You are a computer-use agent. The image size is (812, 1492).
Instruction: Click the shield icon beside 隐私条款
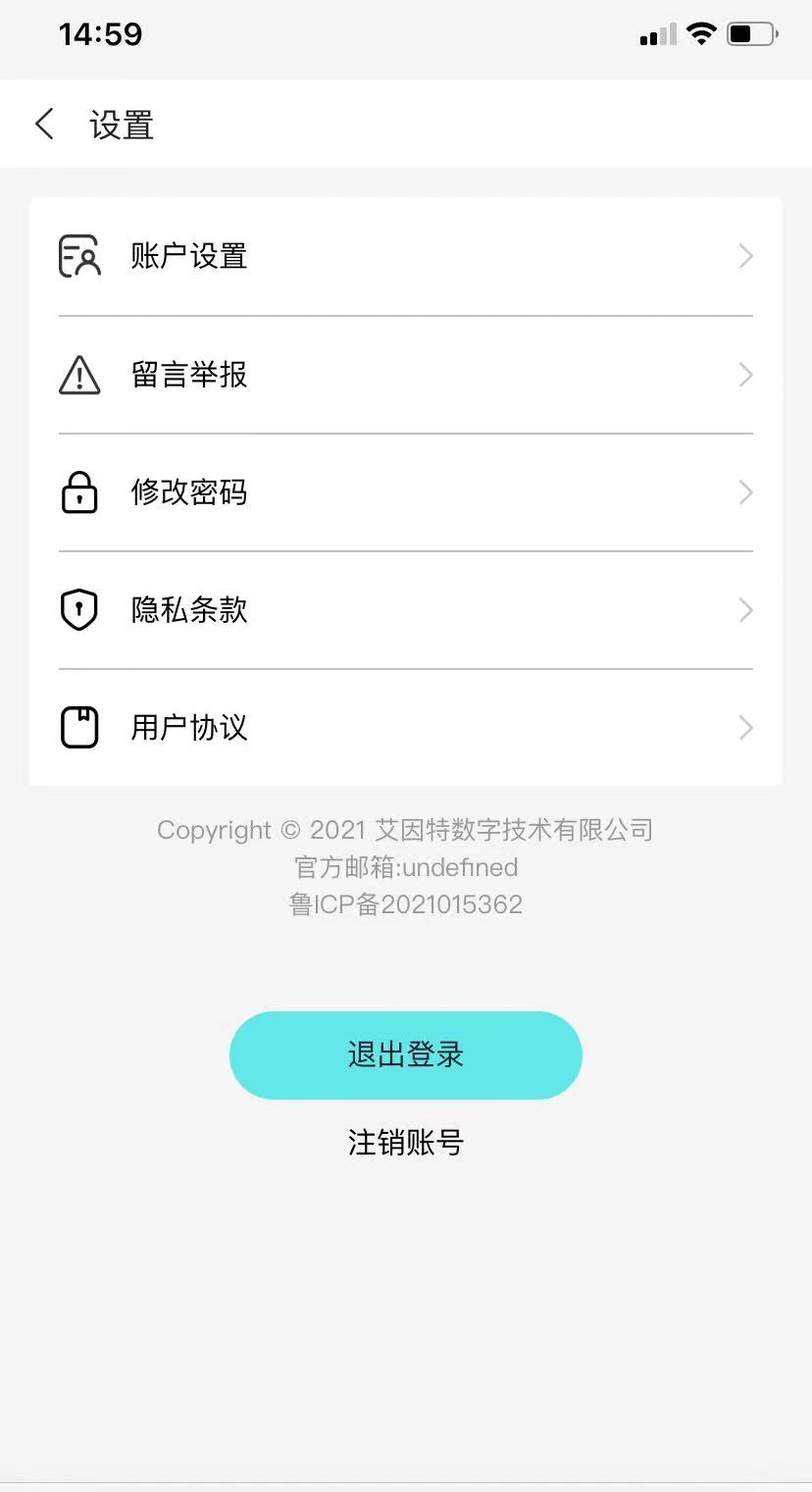(79, 610)
